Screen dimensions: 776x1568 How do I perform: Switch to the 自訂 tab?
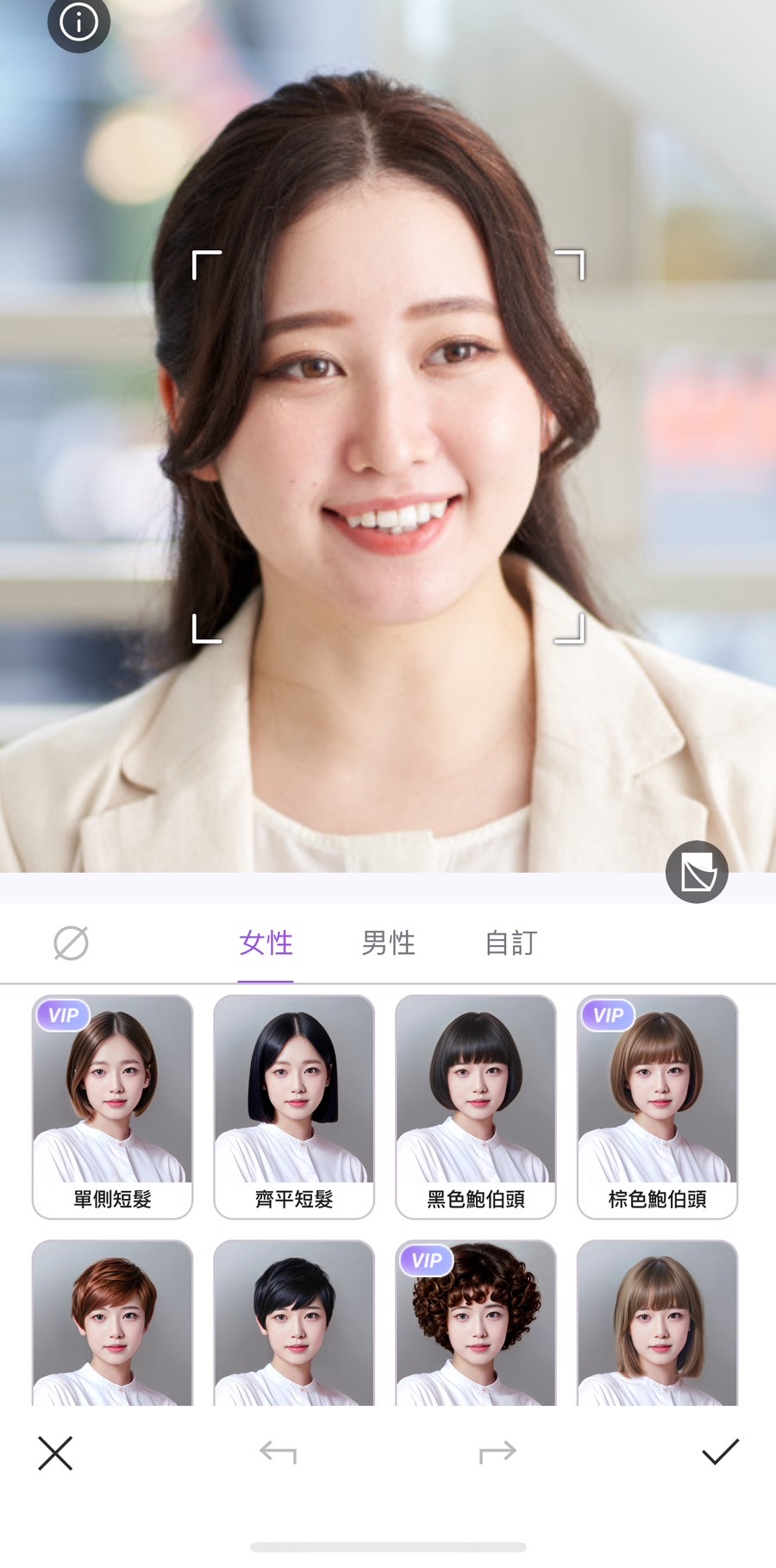(510, 943)
